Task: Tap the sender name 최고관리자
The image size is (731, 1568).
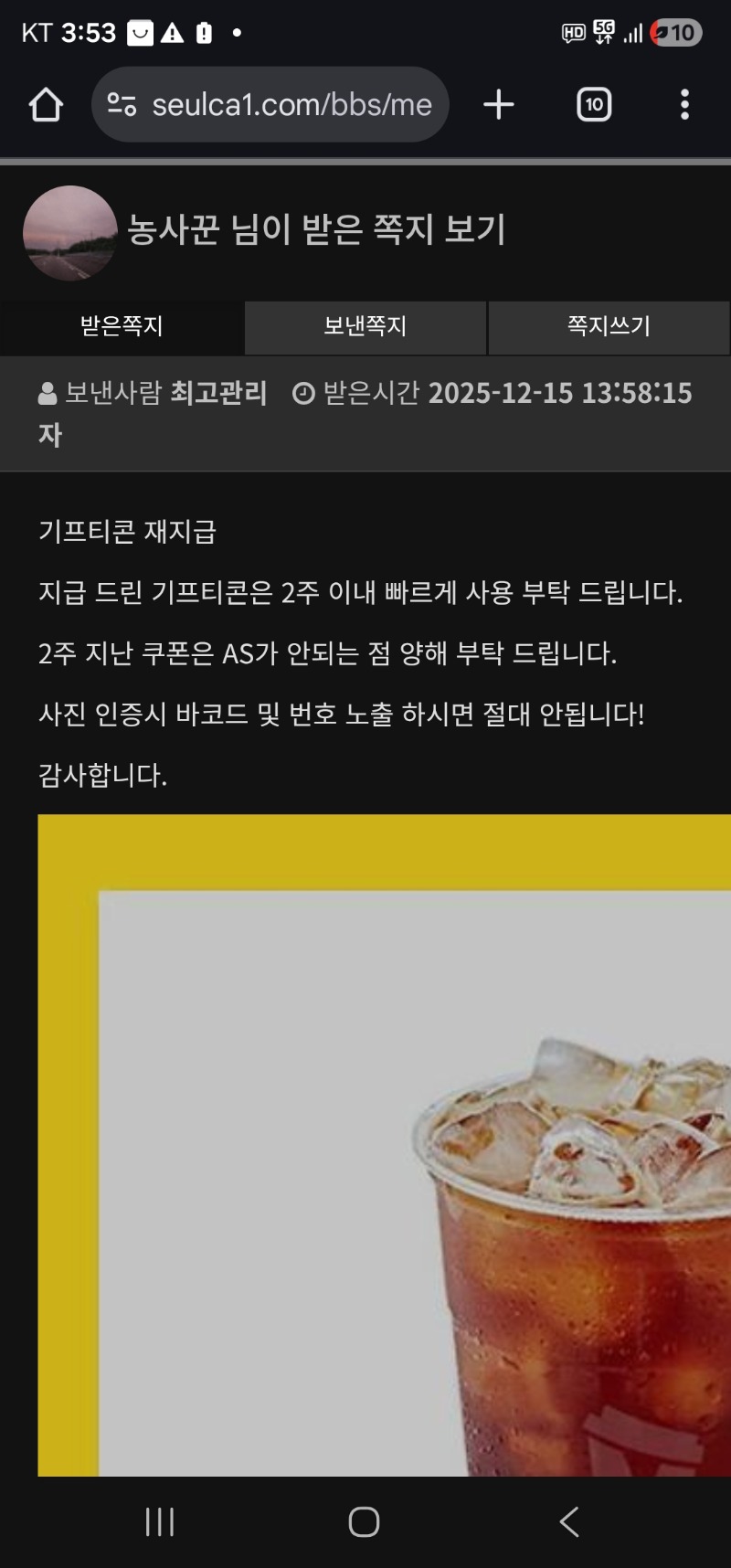Action: pyautogui.click(x=219, y=393)
